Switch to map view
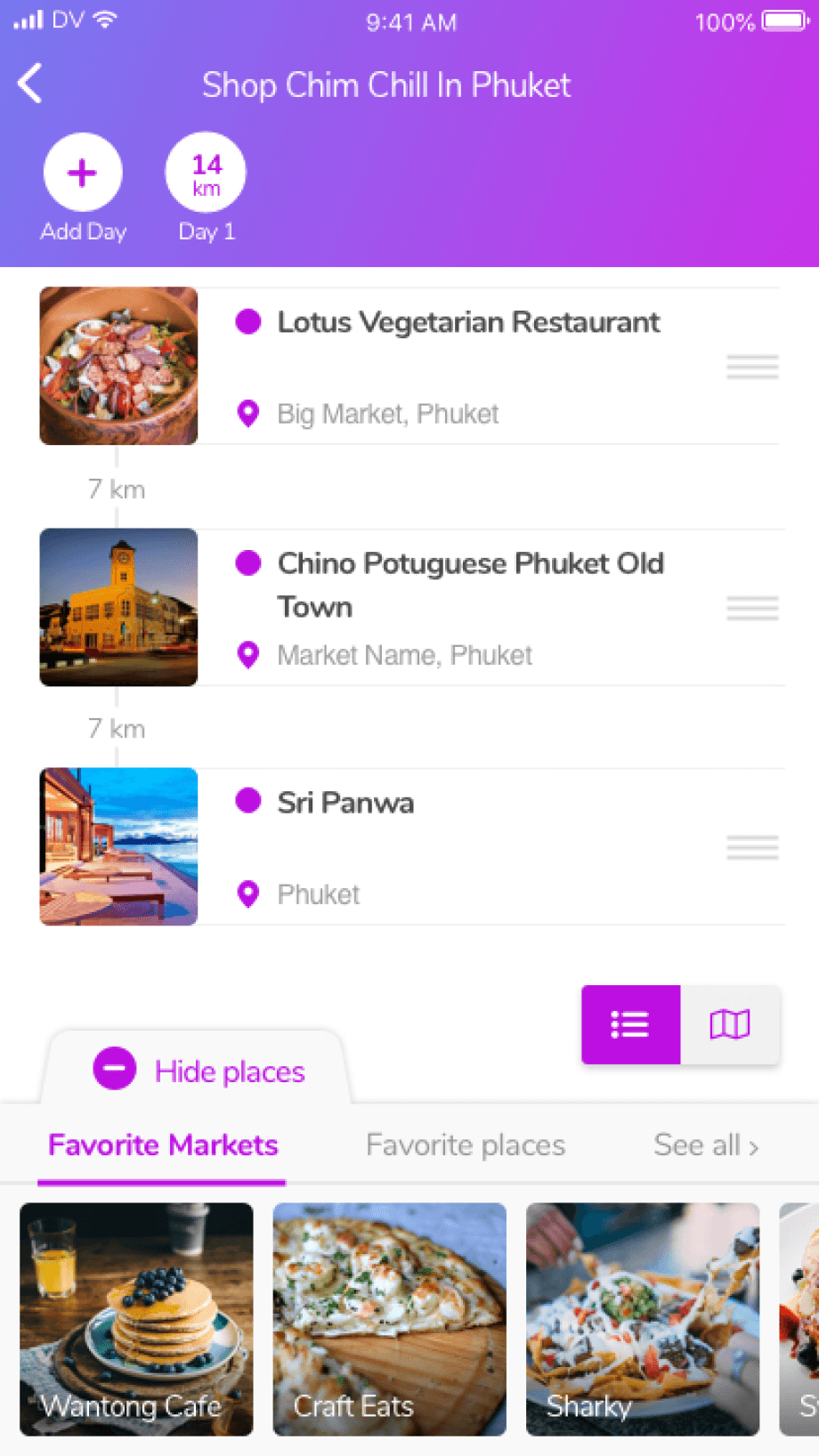 click(730, 1024)
